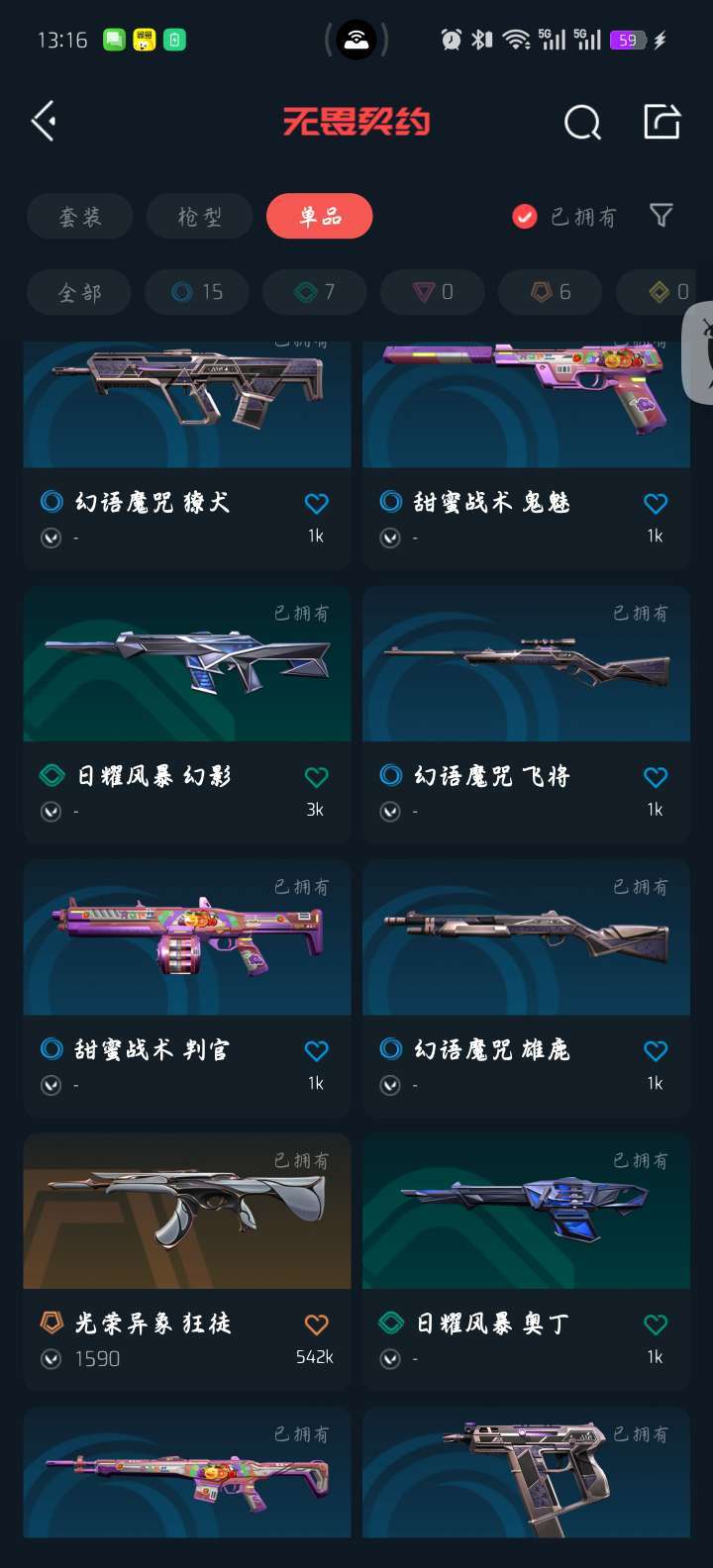Favorite 甜蜜战术 鬼魅 with its heart

[656, 503]
